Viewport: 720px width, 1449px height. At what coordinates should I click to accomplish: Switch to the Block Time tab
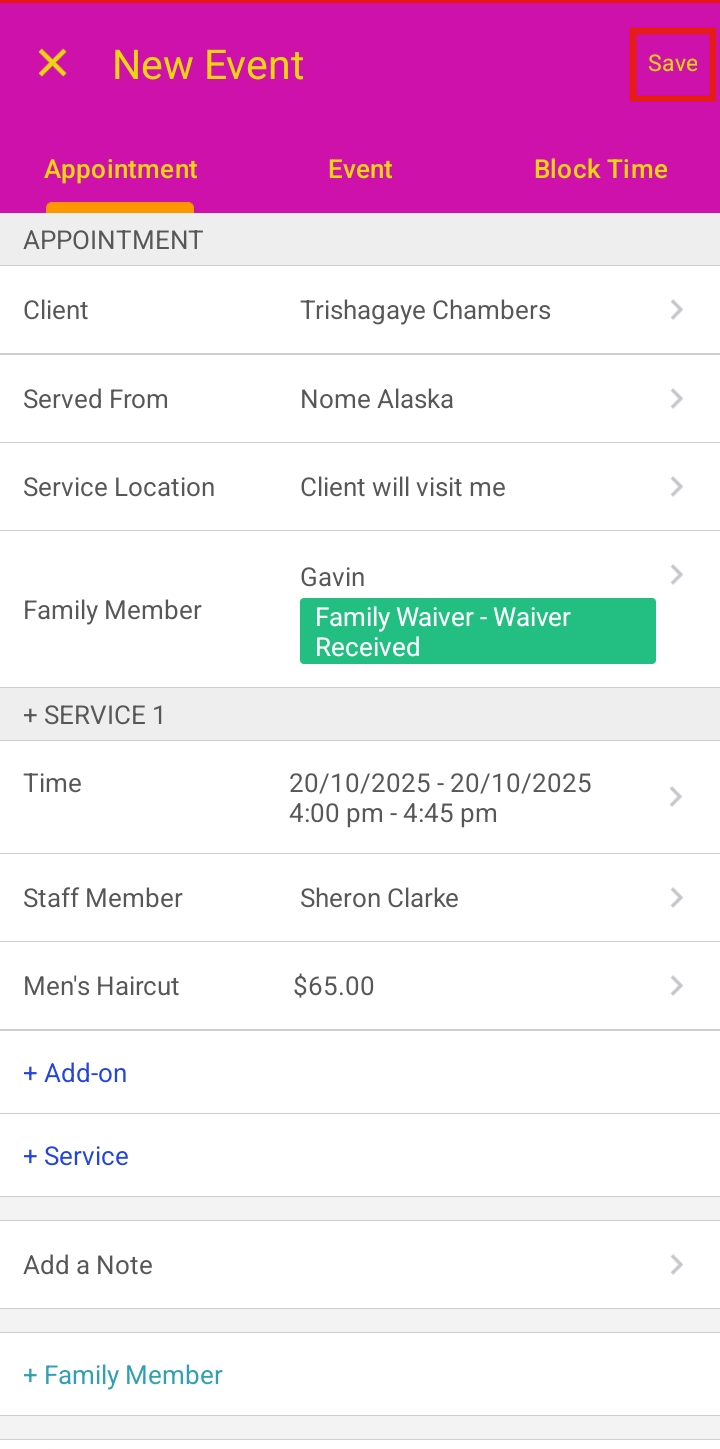pyautogui.click(x=600, y=169)
